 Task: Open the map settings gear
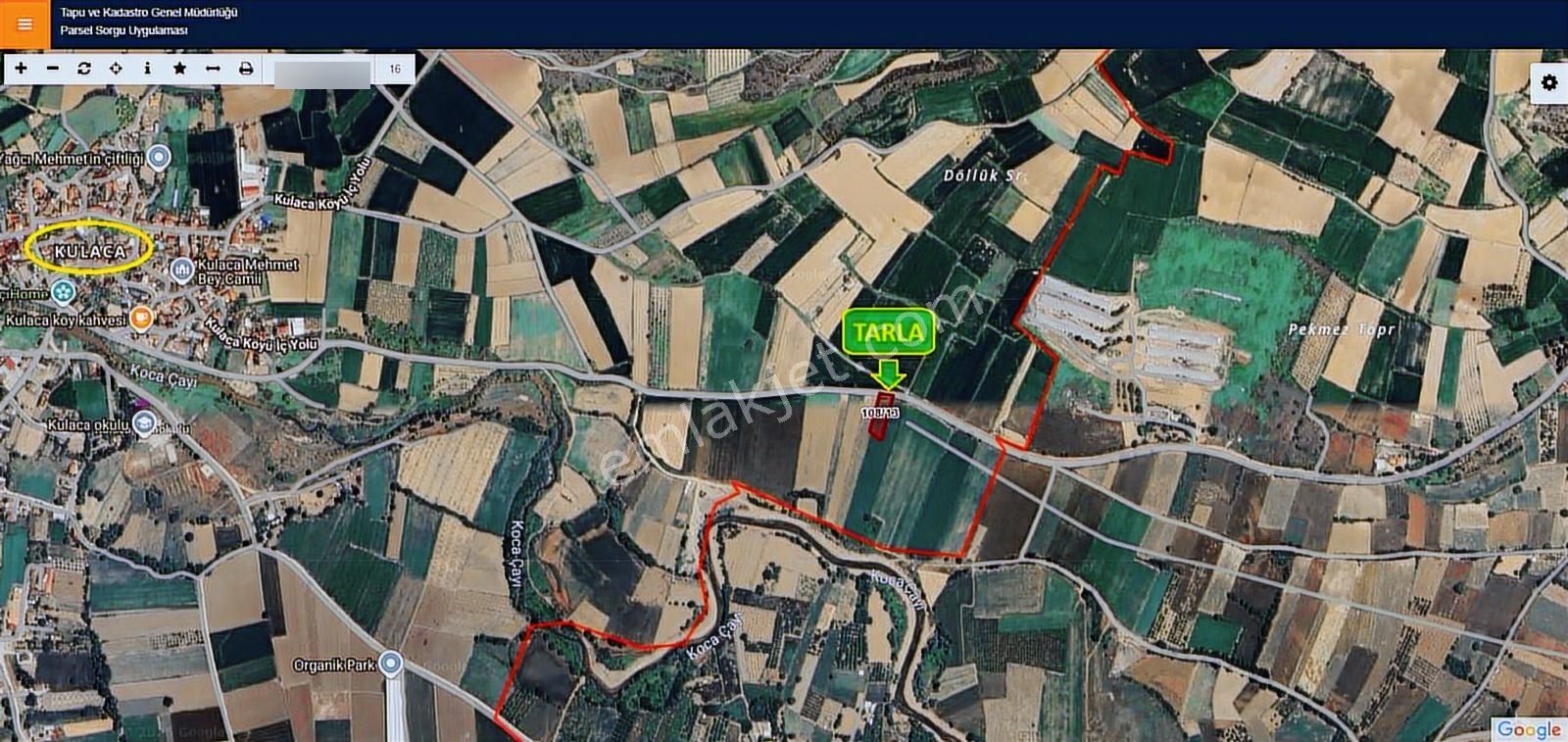click(1548, 83)
